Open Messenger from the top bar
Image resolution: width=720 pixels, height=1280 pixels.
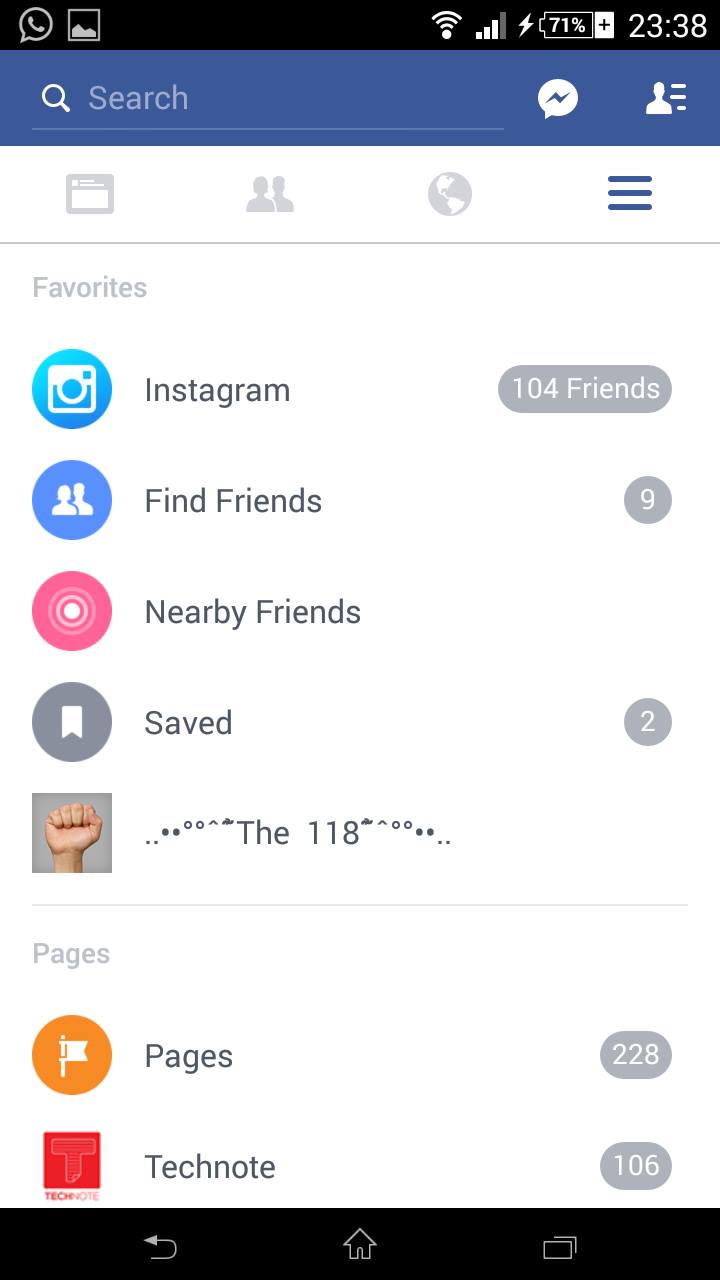[x=558, y=98]
